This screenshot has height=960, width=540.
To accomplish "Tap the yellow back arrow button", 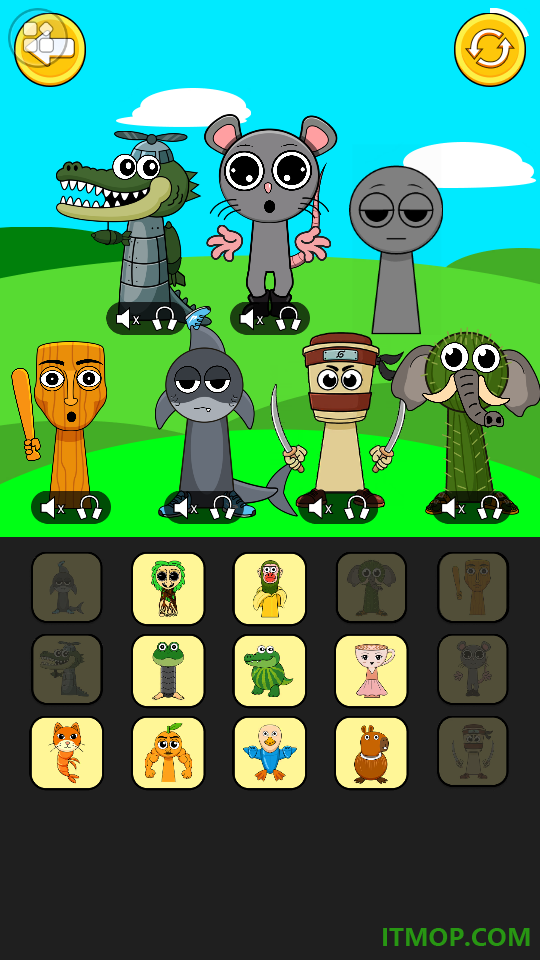I will (x=50, y=49).
